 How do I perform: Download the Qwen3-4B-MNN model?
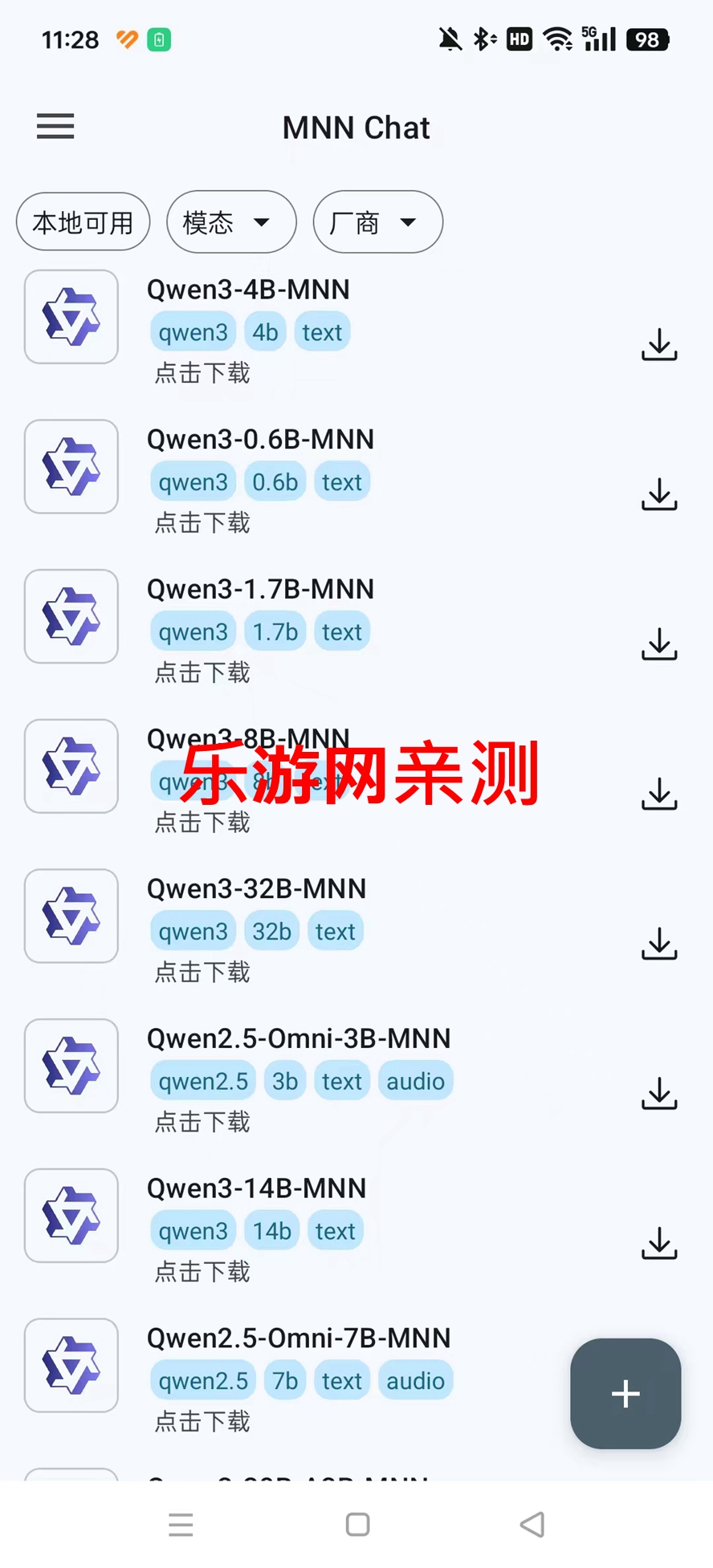point(659,344)
